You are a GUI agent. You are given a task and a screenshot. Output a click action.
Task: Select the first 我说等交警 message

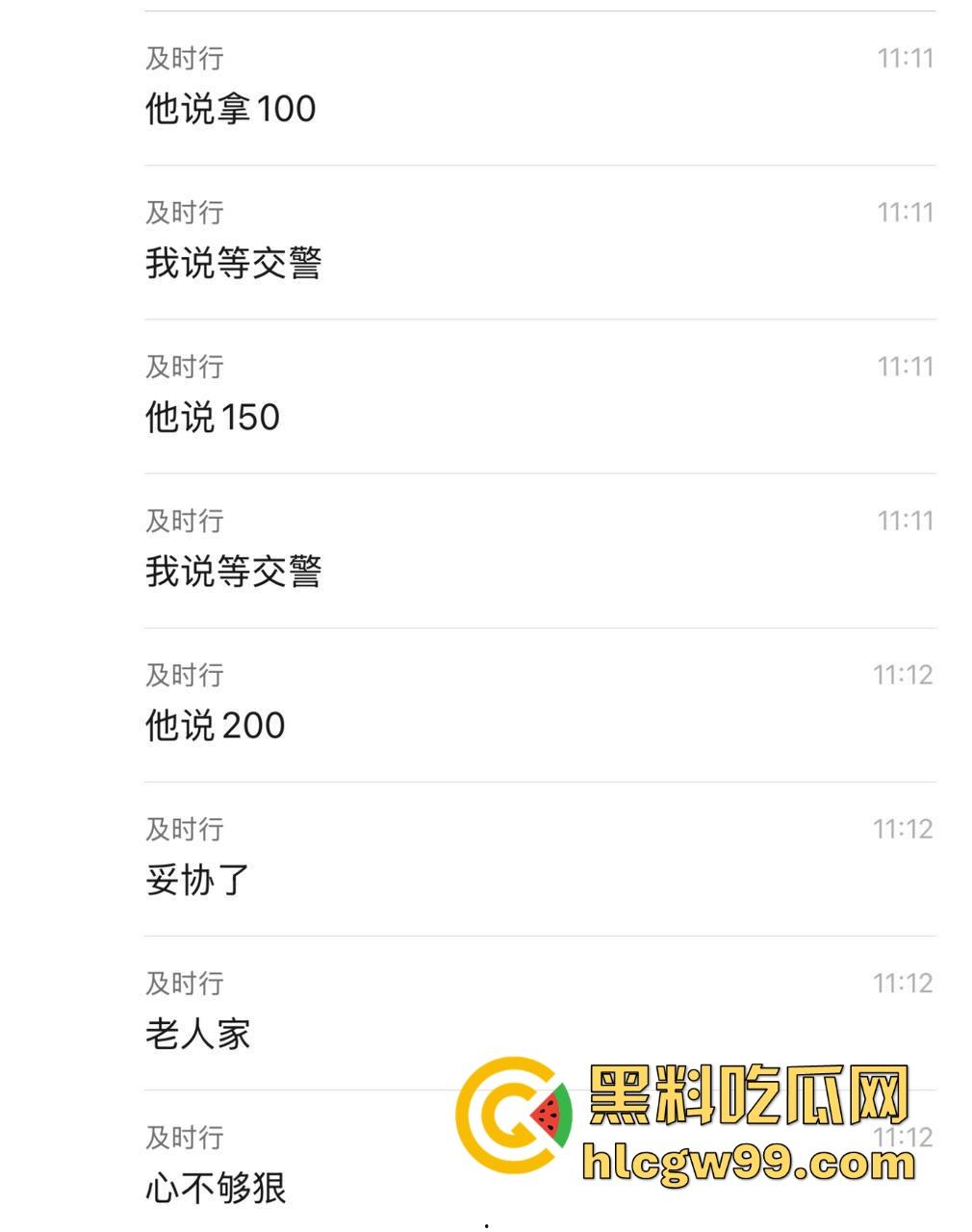tap(231, 263)
